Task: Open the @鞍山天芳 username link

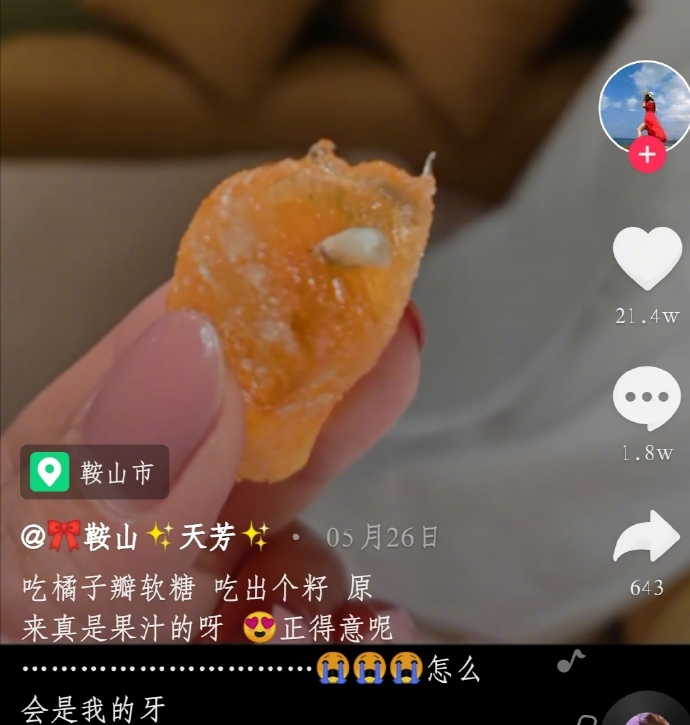Action: click(145, 537)
